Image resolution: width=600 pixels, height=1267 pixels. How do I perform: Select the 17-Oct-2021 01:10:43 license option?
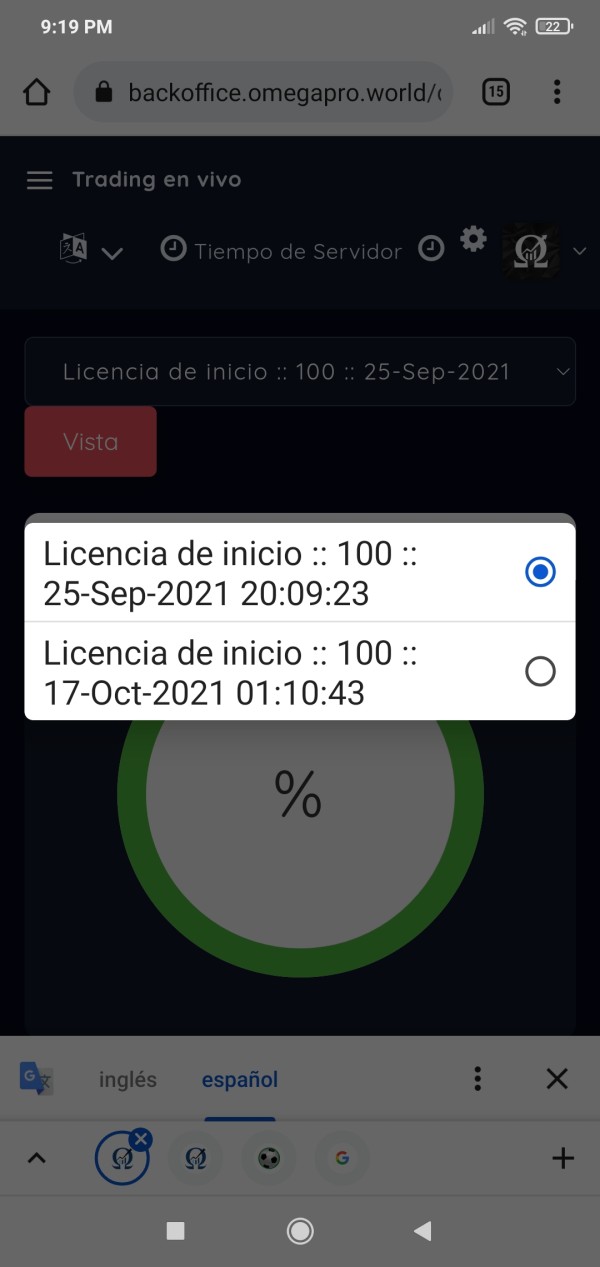pyautogui.click(x=300, y=671)
